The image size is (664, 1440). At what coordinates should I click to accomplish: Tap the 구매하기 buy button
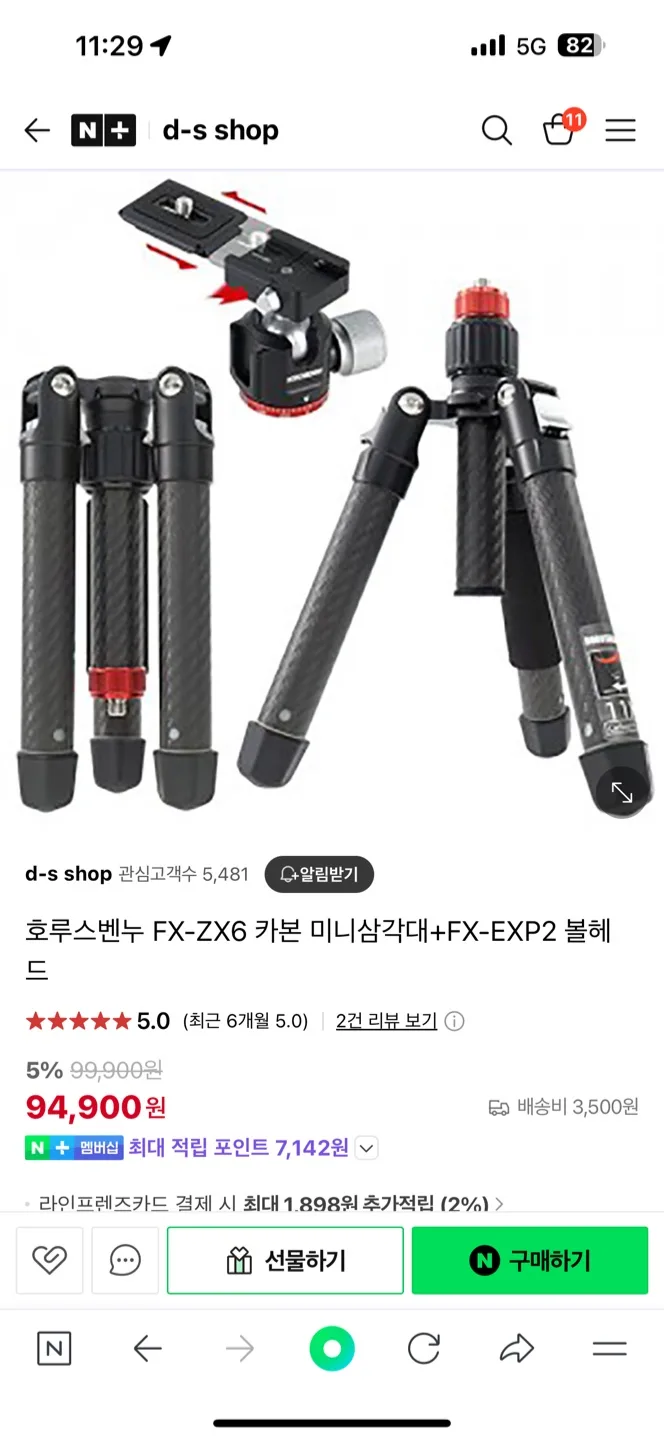[530, 1260]
